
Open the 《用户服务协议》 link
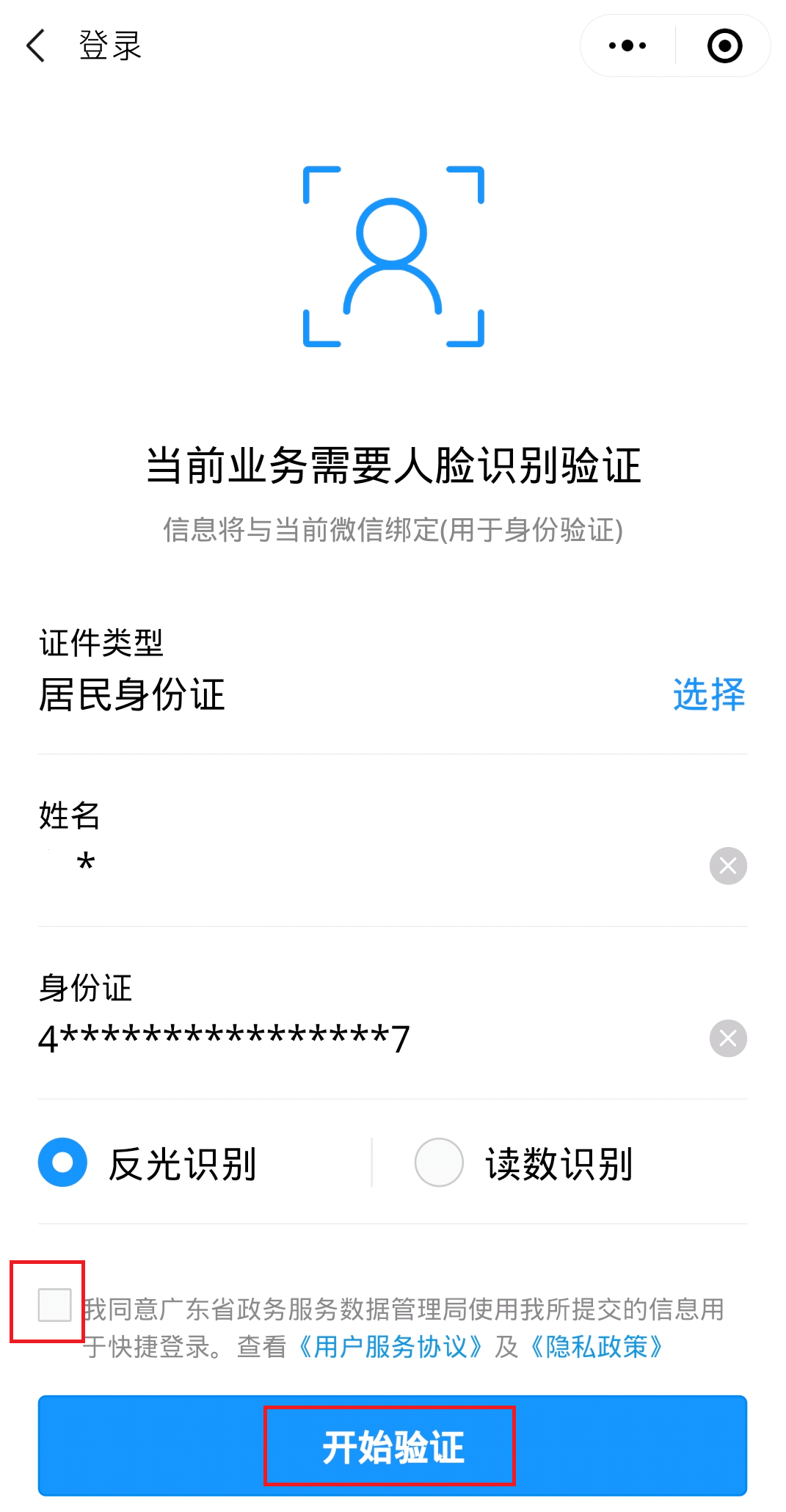click(390, 1347)
